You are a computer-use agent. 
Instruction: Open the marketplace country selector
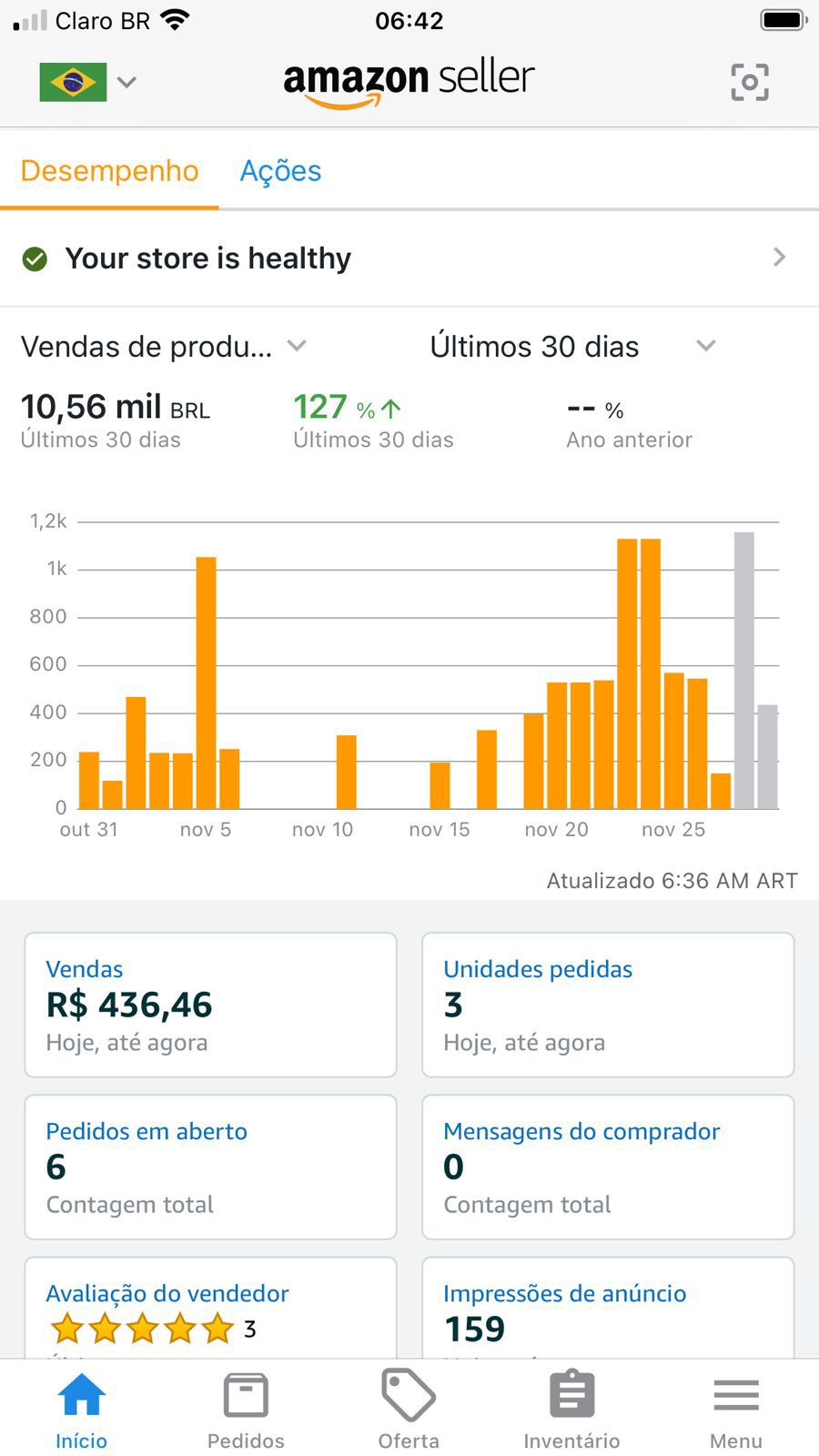coord(87,82)
